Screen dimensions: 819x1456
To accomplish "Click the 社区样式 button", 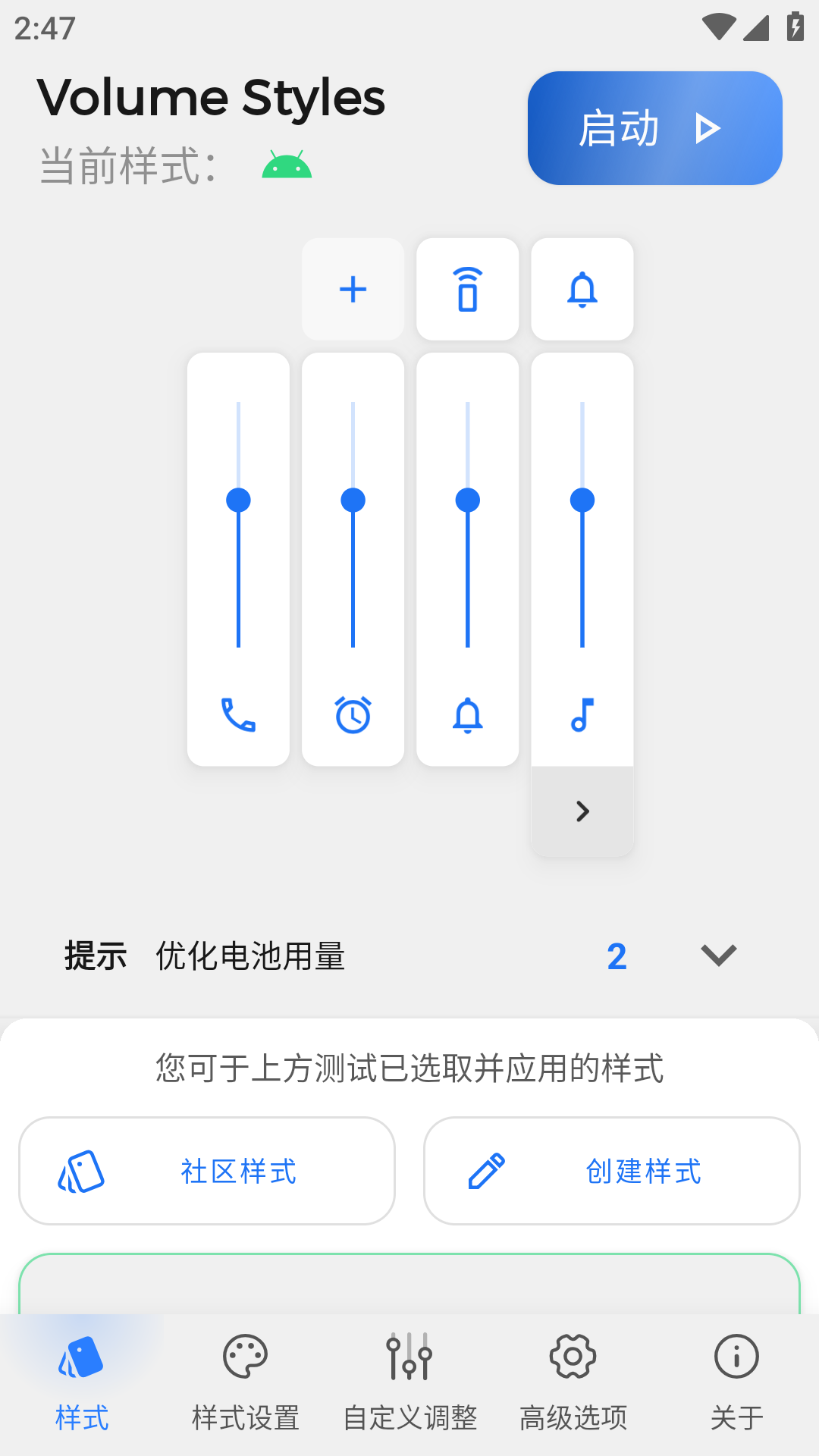I will 206,1170.
